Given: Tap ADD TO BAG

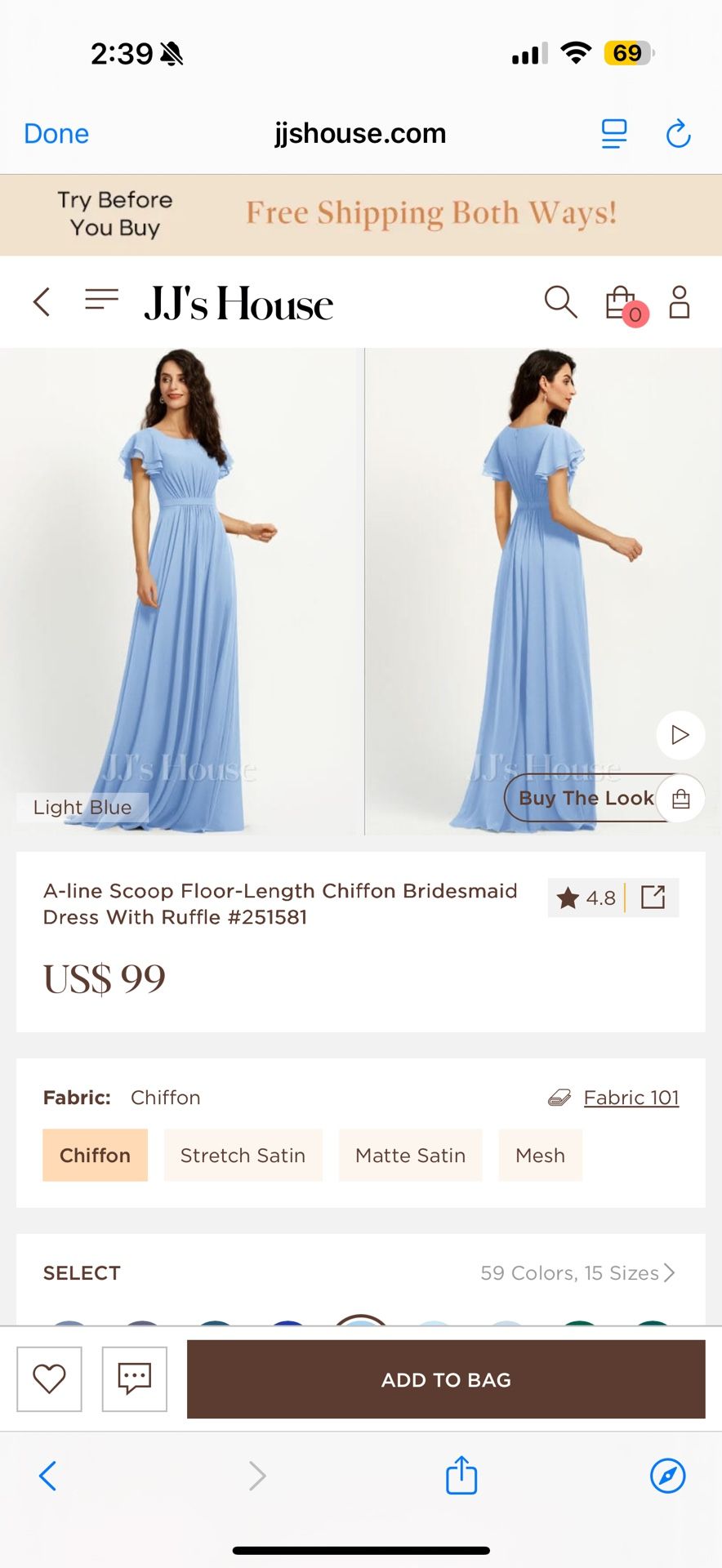Looking at the screenshot, I should pos(445,1379).
